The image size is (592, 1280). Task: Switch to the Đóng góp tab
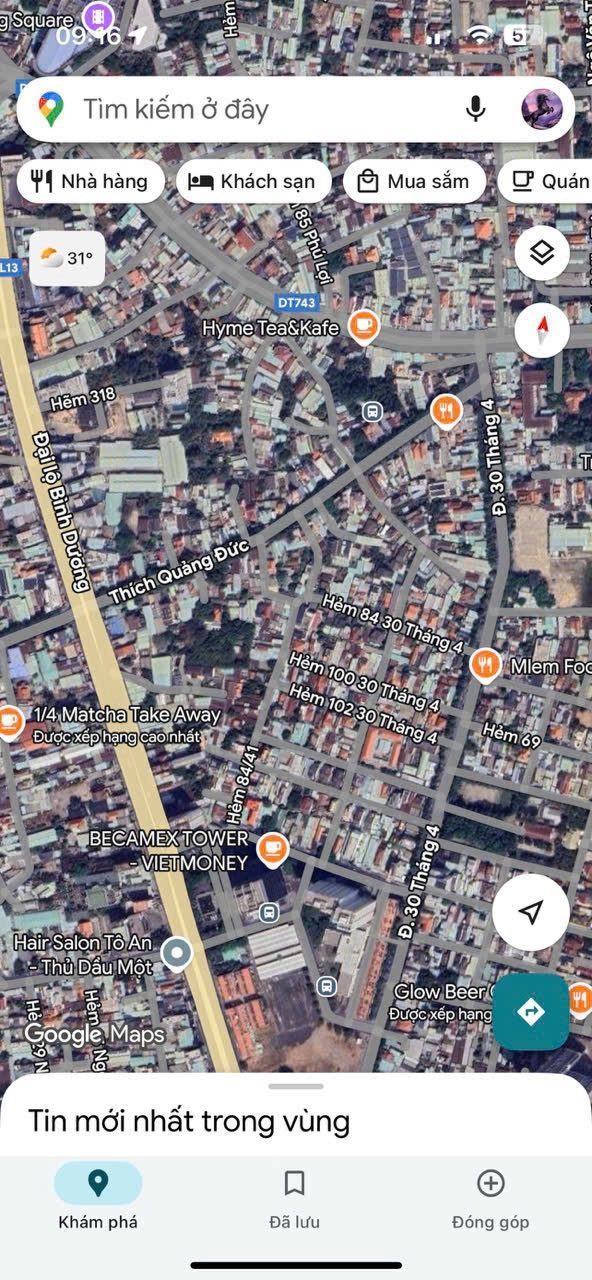coord(490,1197)
